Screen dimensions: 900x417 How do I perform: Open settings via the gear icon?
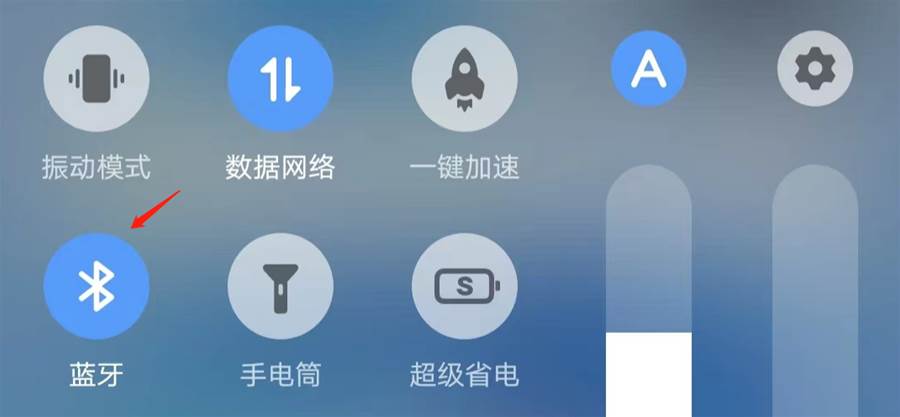click(815, 69)
